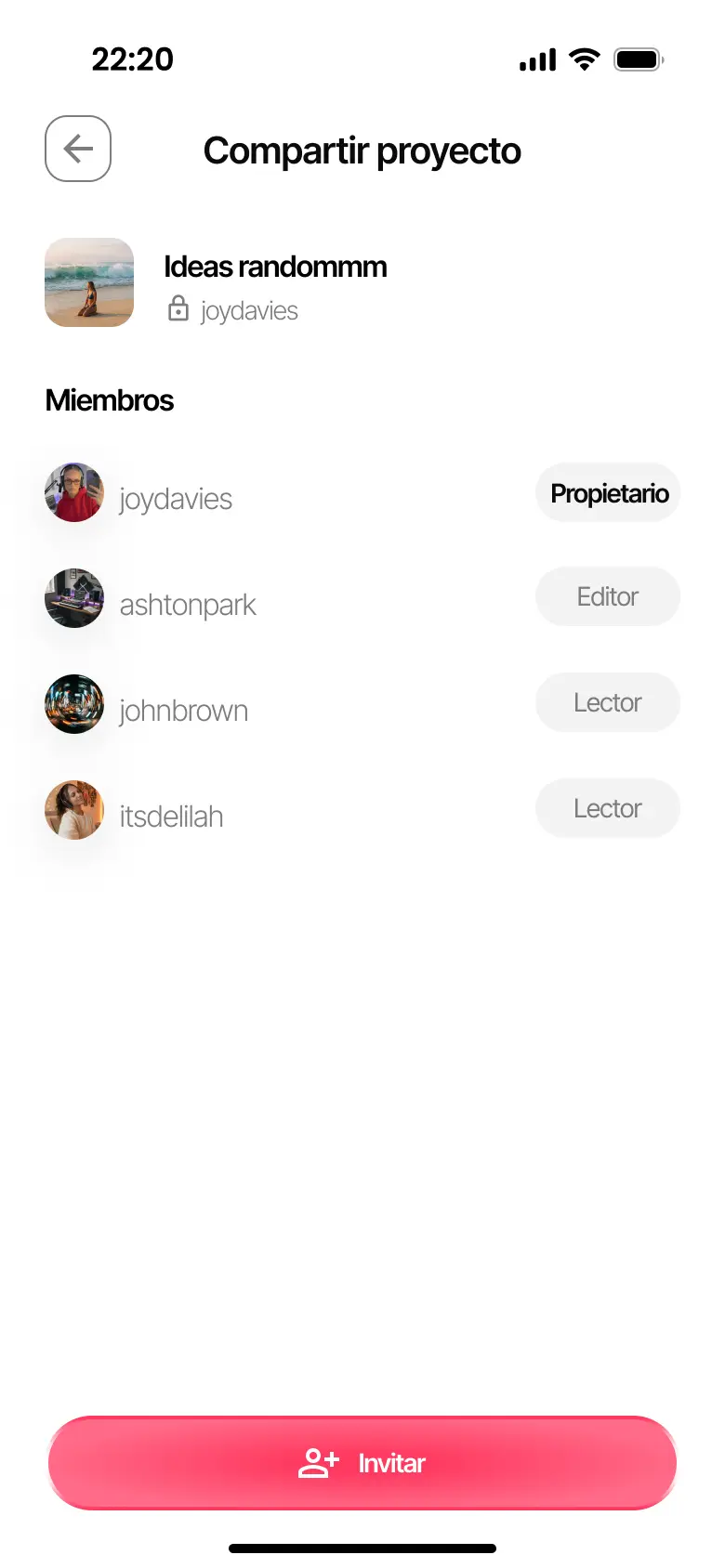Open the Wi-Fi status icon
725x1568 pixels.
point(584,59)
